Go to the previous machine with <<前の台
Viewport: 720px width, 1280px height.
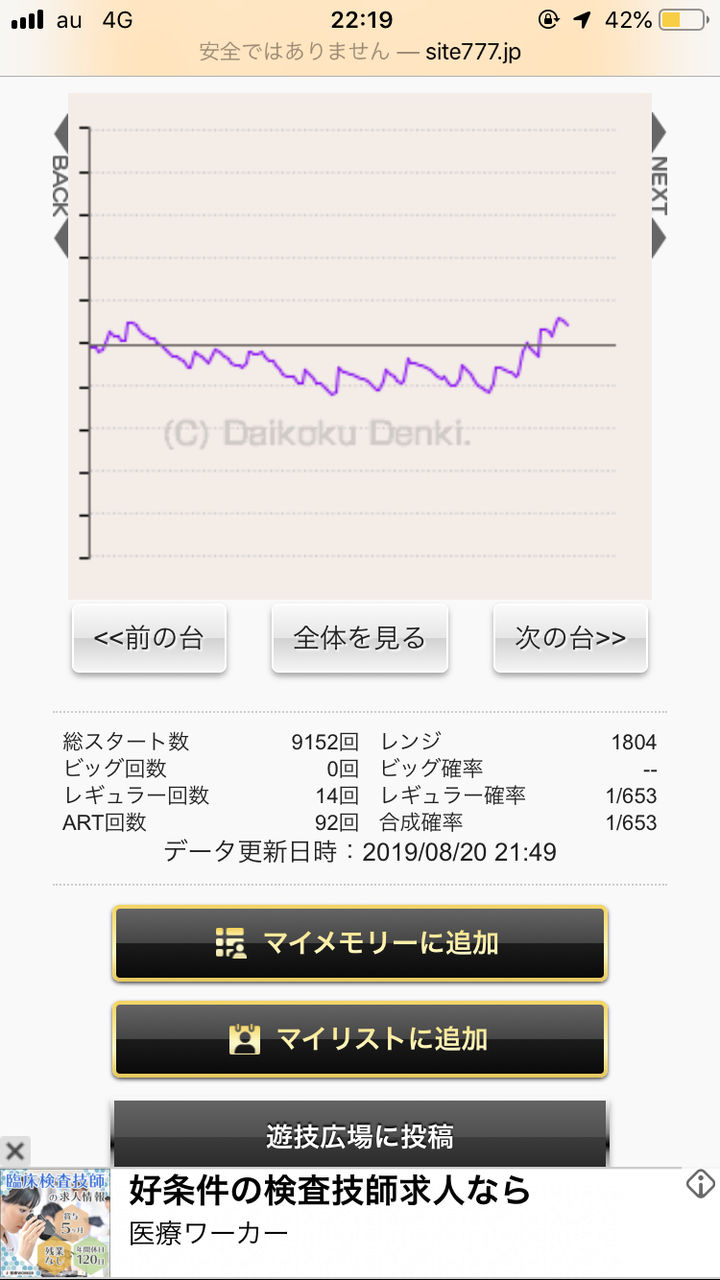[149, 638]
